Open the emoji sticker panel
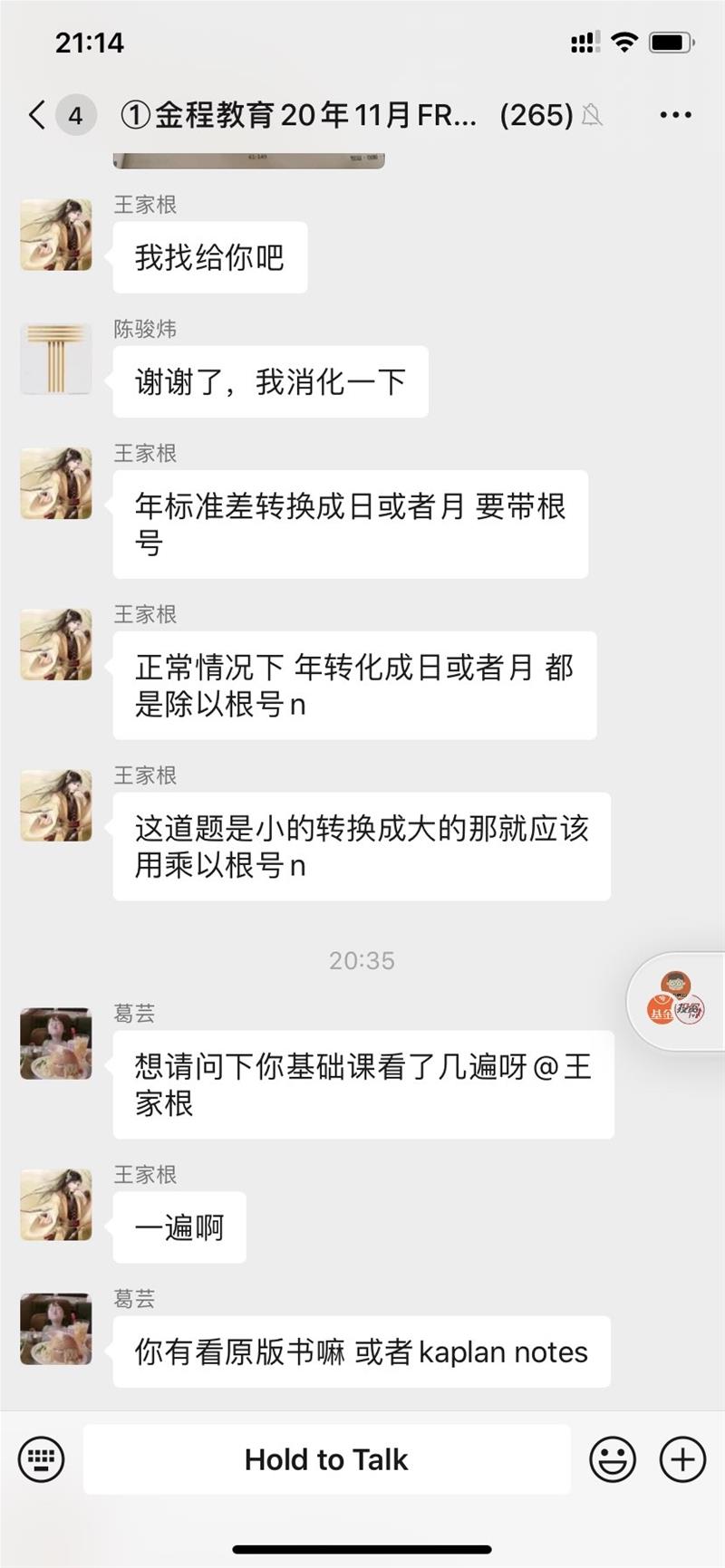Screen dimensions: 725x1568 click(613, 1459)
